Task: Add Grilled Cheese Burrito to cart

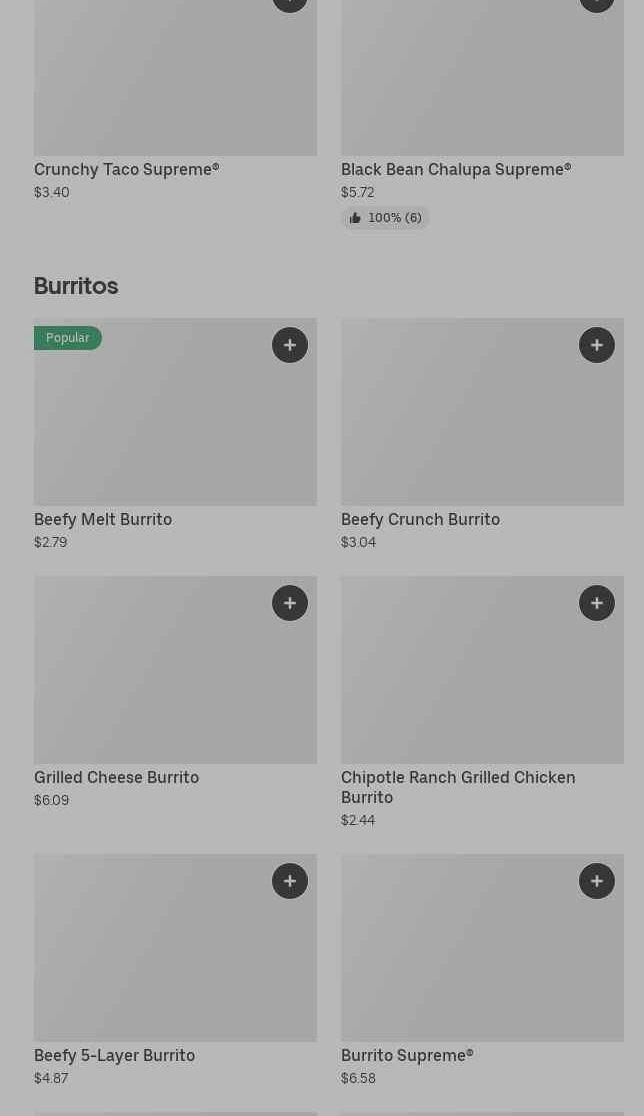Action: (290, 603)
